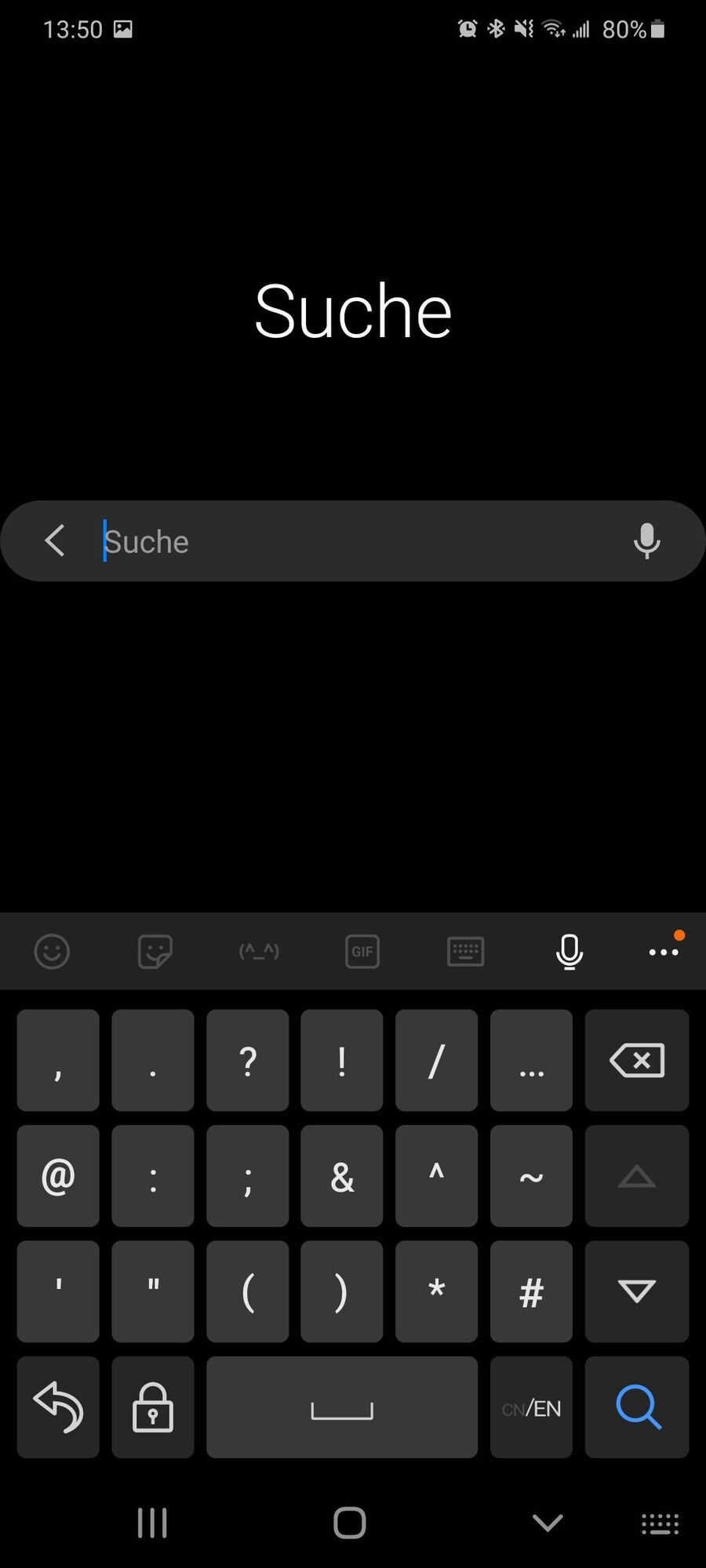The height and width of the screenshot is (1568, 706).
Task: Insert a hash # symbol
Action: point(531,1292)
